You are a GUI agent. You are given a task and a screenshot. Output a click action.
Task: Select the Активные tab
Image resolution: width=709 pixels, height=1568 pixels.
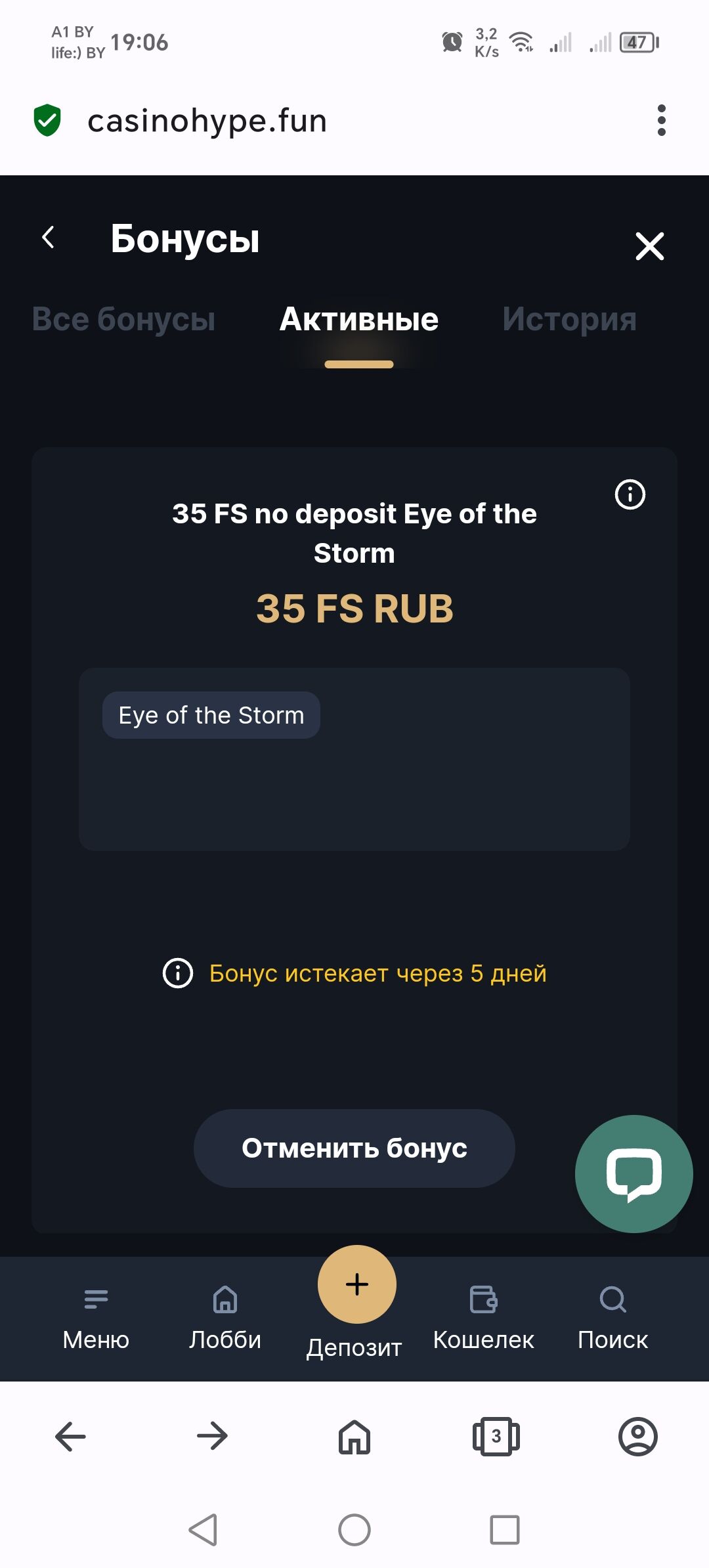[358, 320]
